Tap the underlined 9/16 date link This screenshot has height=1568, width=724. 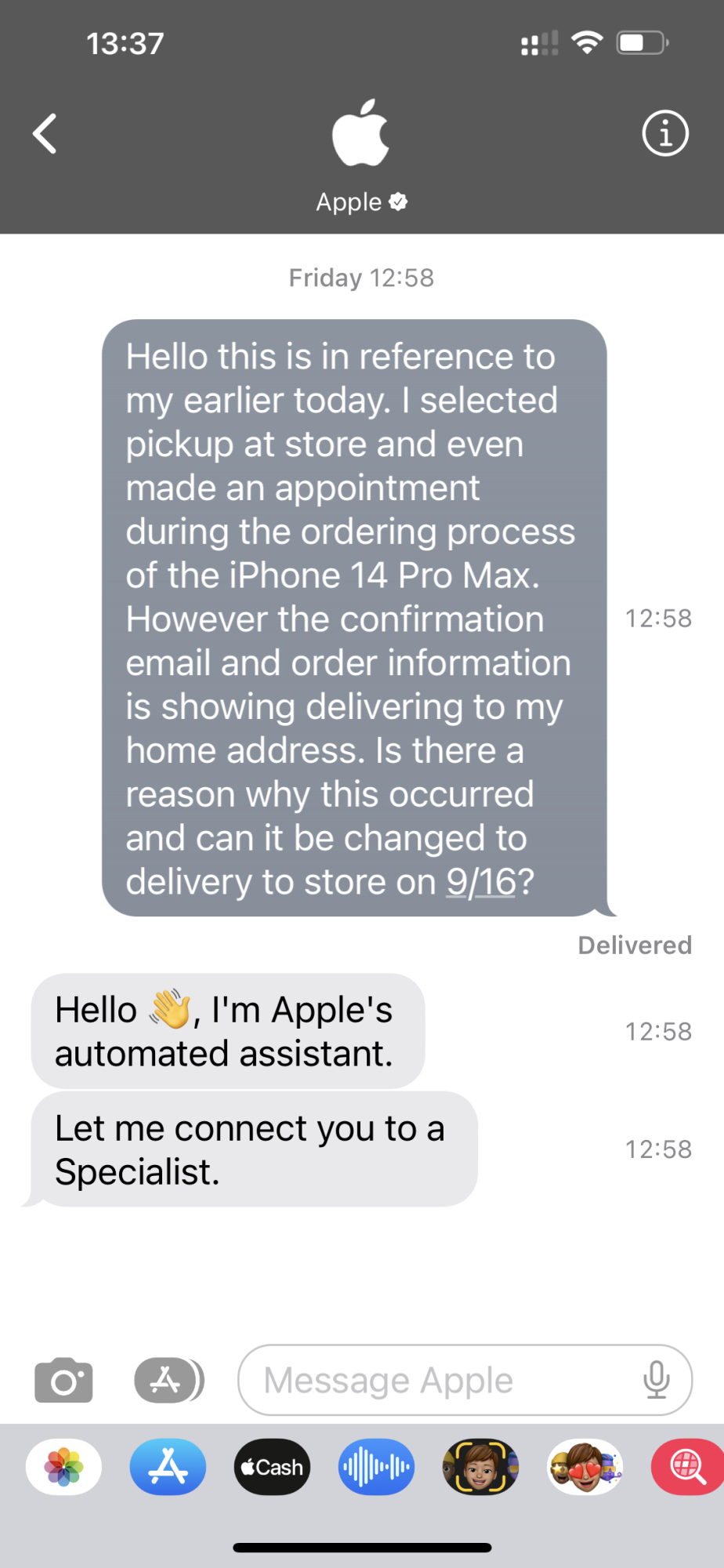tap(480, 882)
